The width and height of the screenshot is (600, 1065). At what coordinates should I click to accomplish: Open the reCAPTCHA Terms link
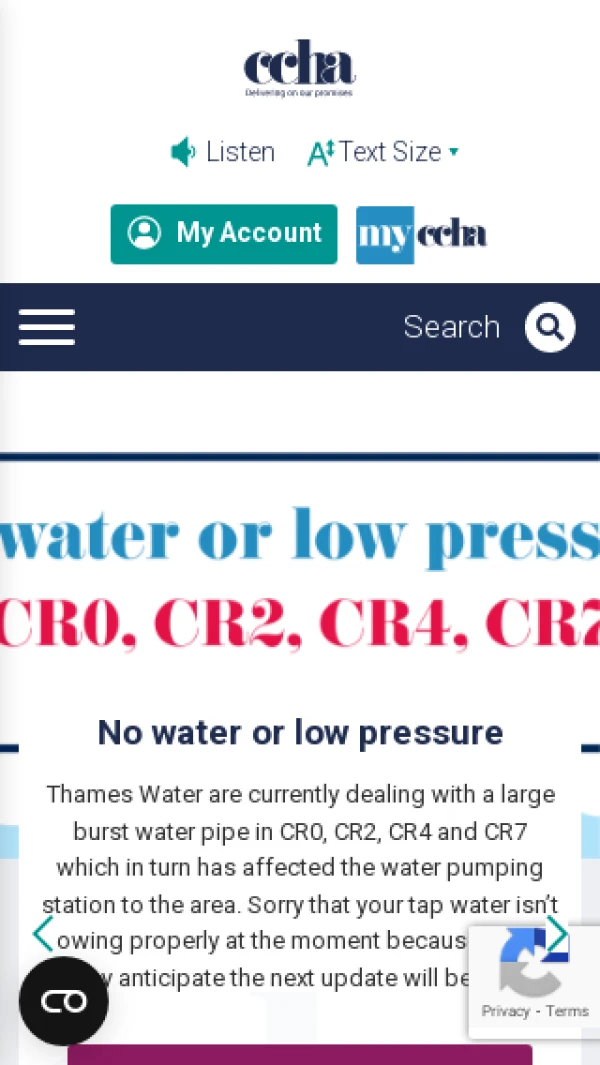[x=567, y=1011]
